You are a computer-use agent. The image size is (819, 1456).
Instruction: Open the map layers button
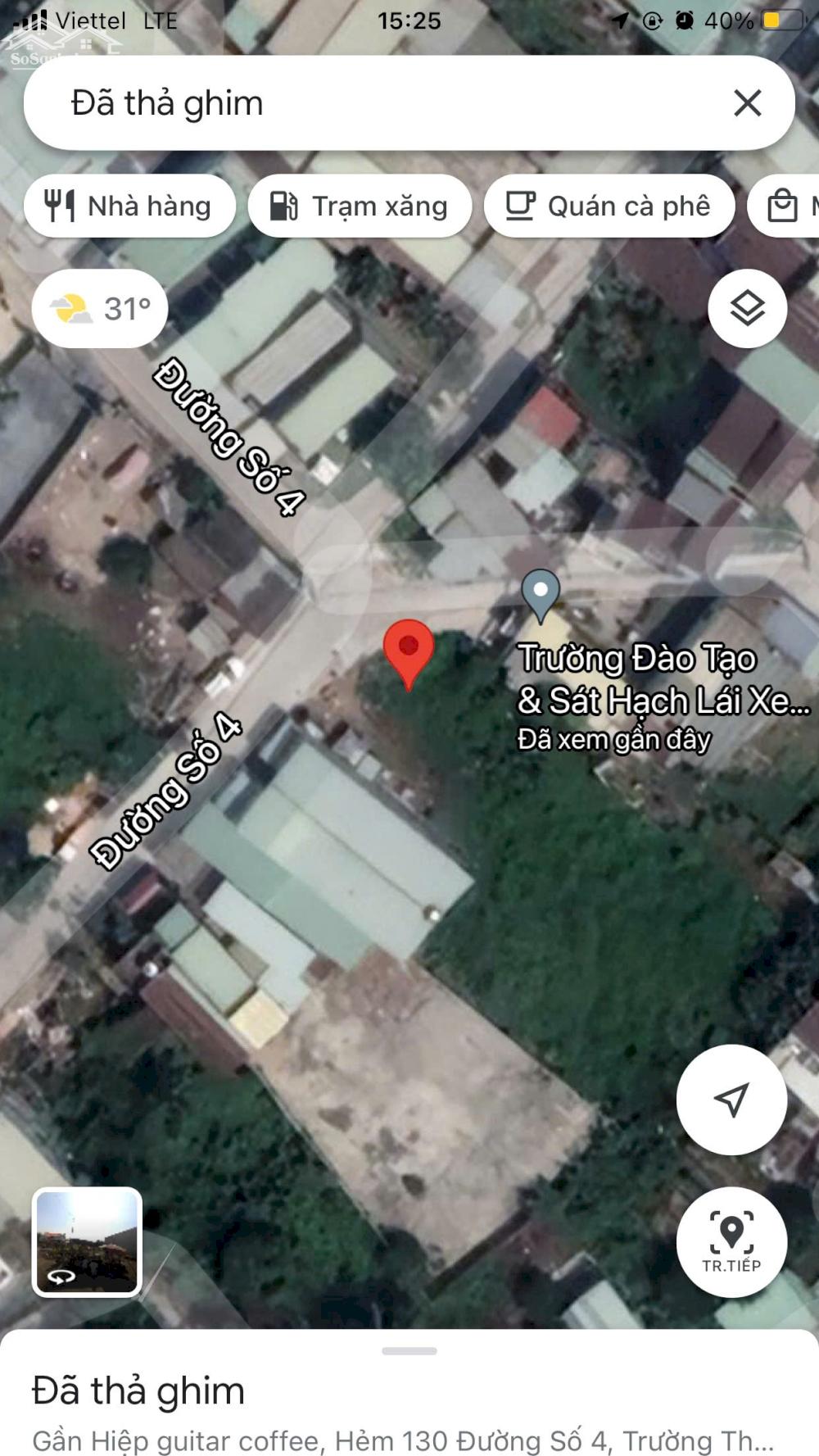coord(747,309)
